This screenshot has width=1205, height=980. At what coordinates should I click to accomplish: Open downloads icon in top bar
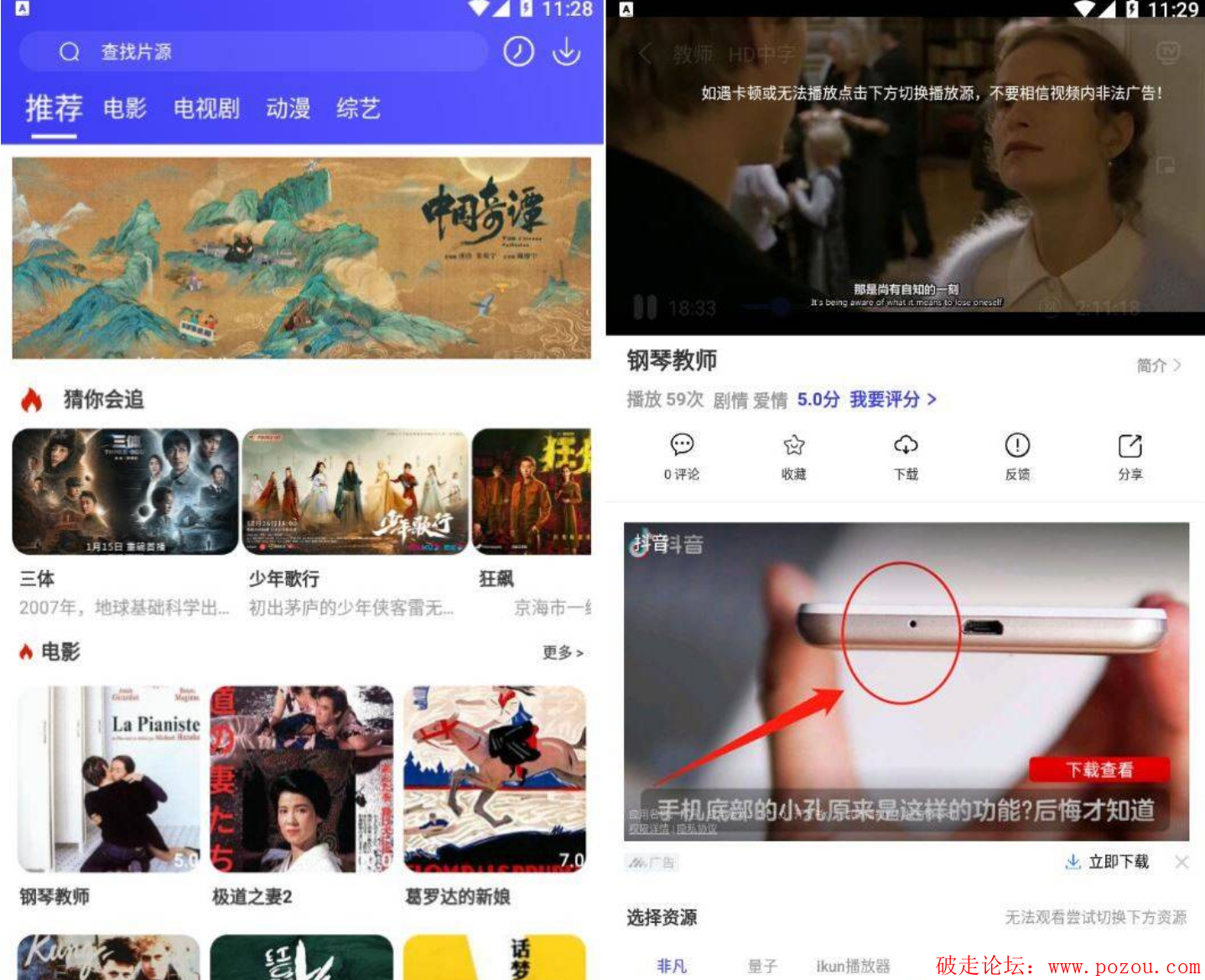(567, 52)
